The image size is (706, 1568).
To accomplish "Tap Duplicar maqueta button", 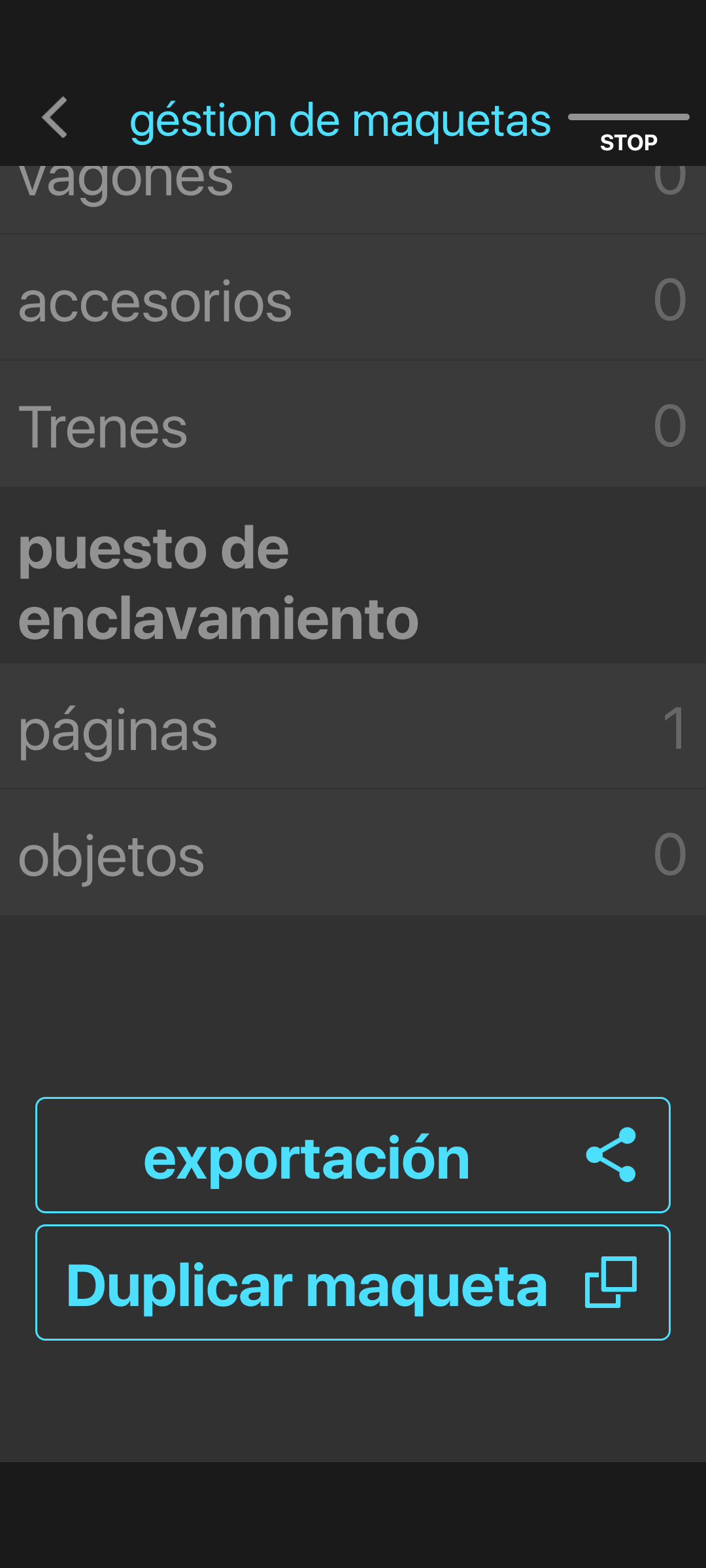I will (x=353, y=1282).
